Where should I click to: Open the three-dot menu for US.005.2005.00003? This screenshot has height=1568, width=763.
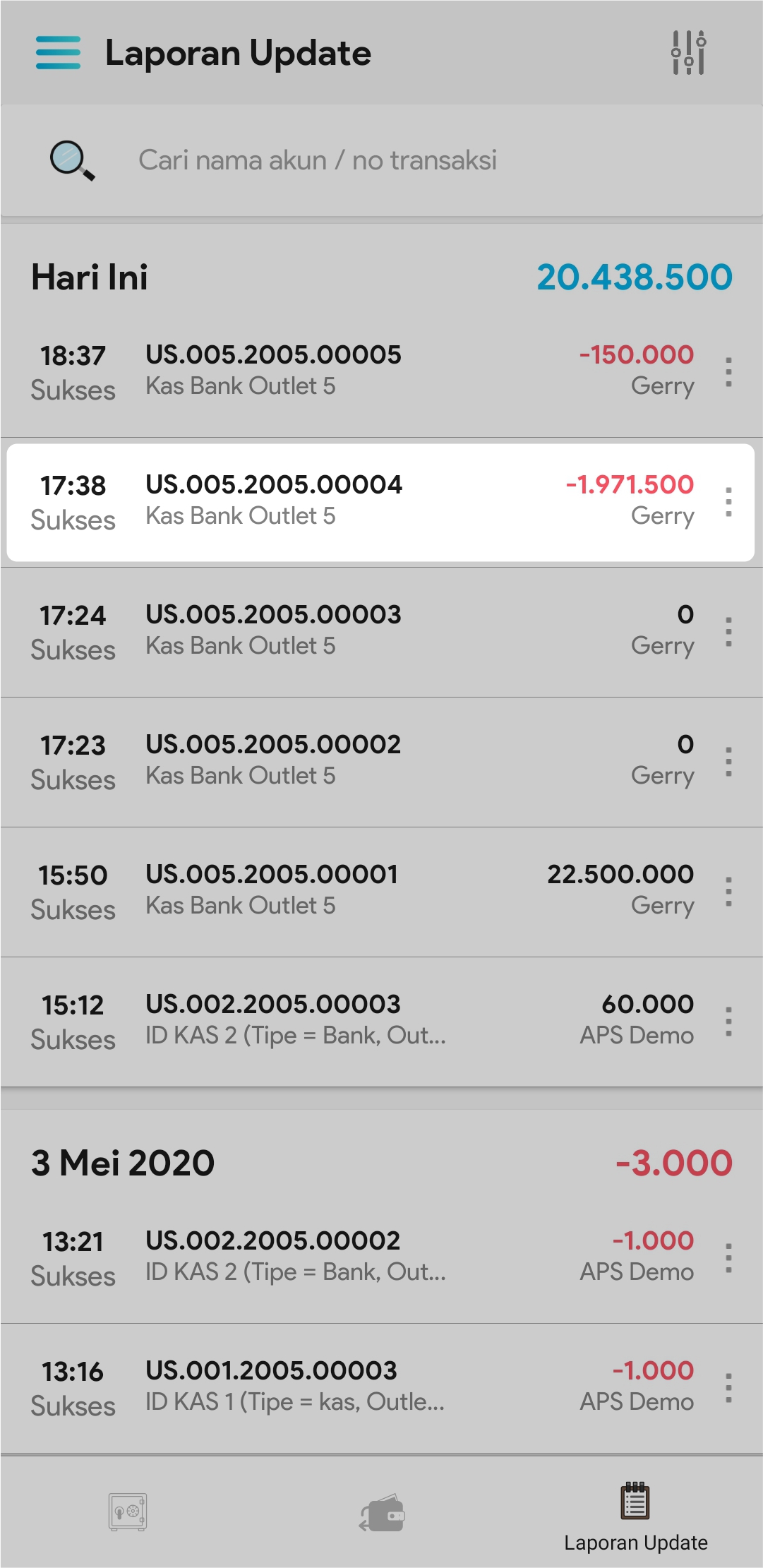coord(728,632)
